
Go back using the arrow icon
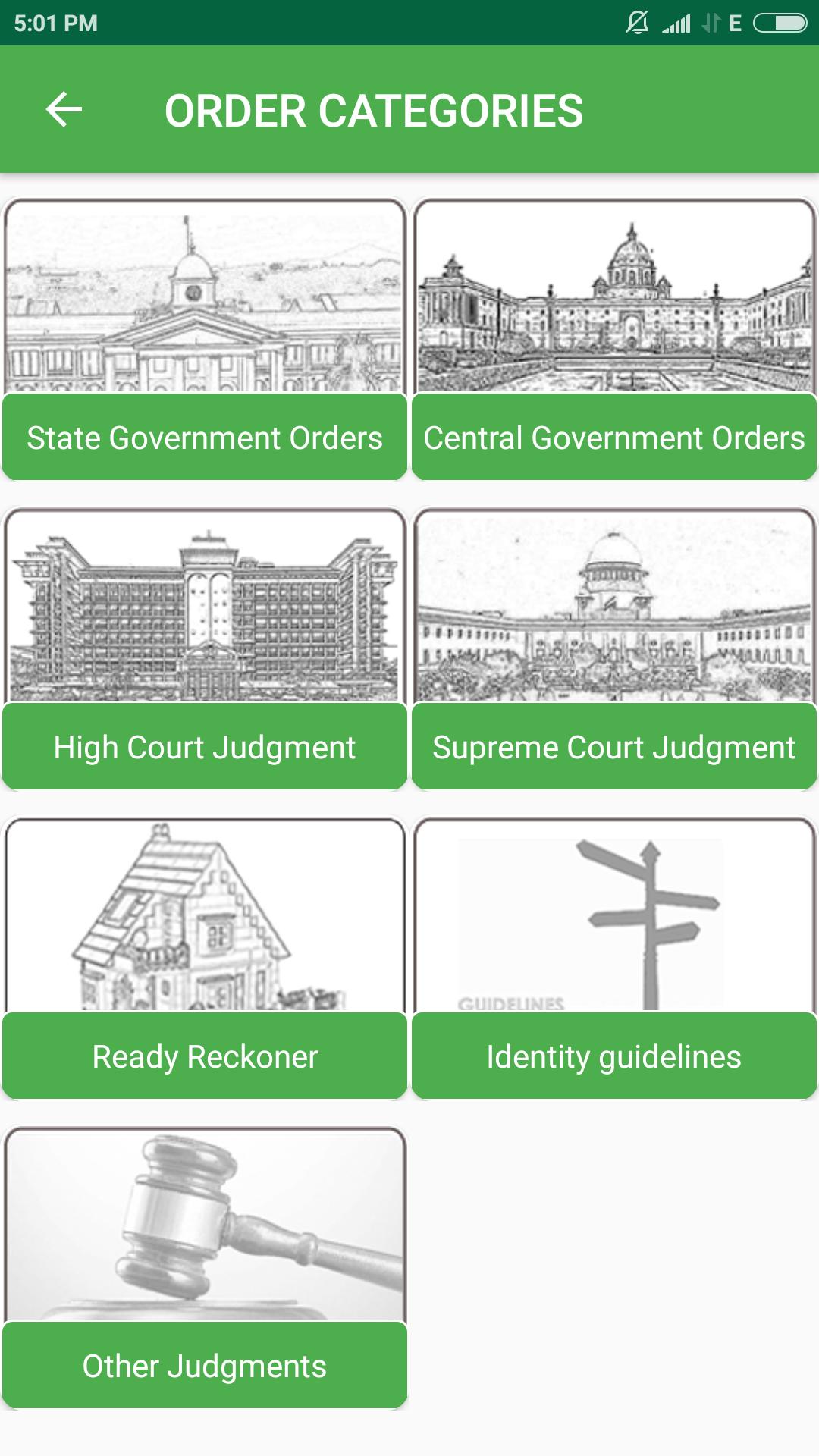click(x=64, y=110)
